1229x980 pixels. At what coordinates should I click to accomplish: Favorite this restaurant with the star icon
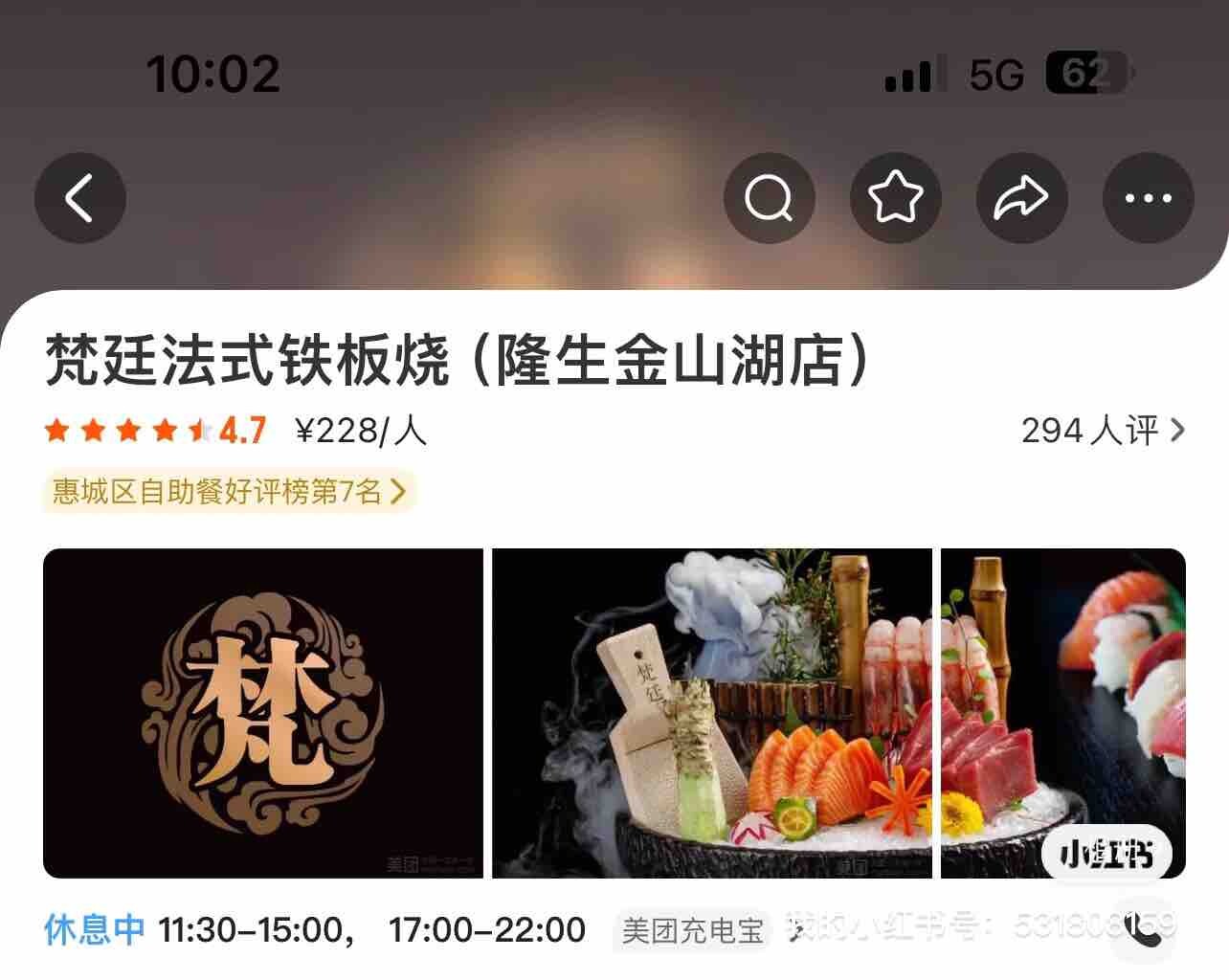click(896, 198)
